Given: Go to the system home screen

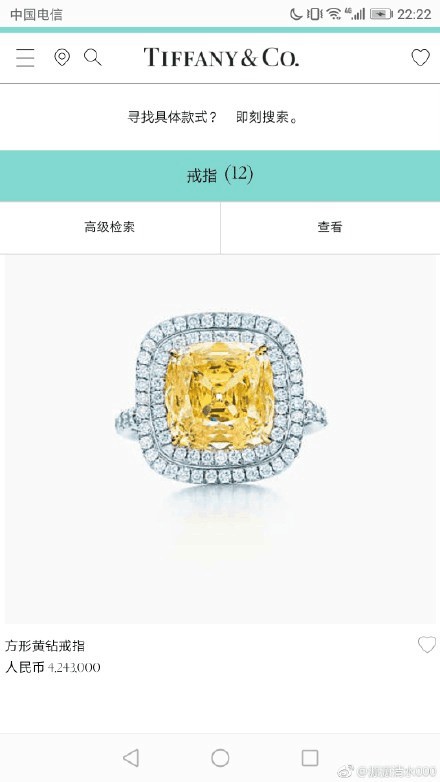Looking at the screenshot, I should [x=220, y=758].
